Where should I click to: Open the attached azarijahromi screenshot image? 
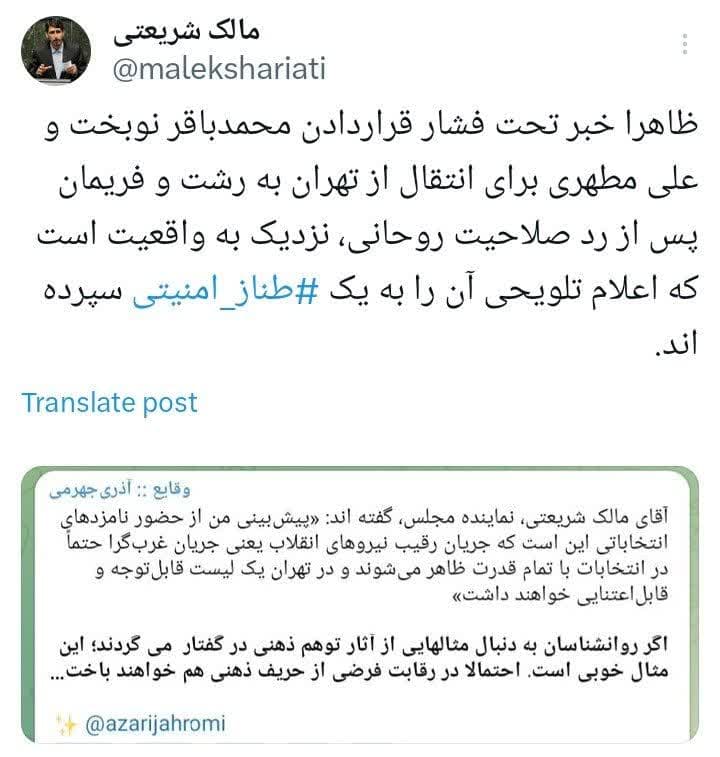tap(360, 604)
